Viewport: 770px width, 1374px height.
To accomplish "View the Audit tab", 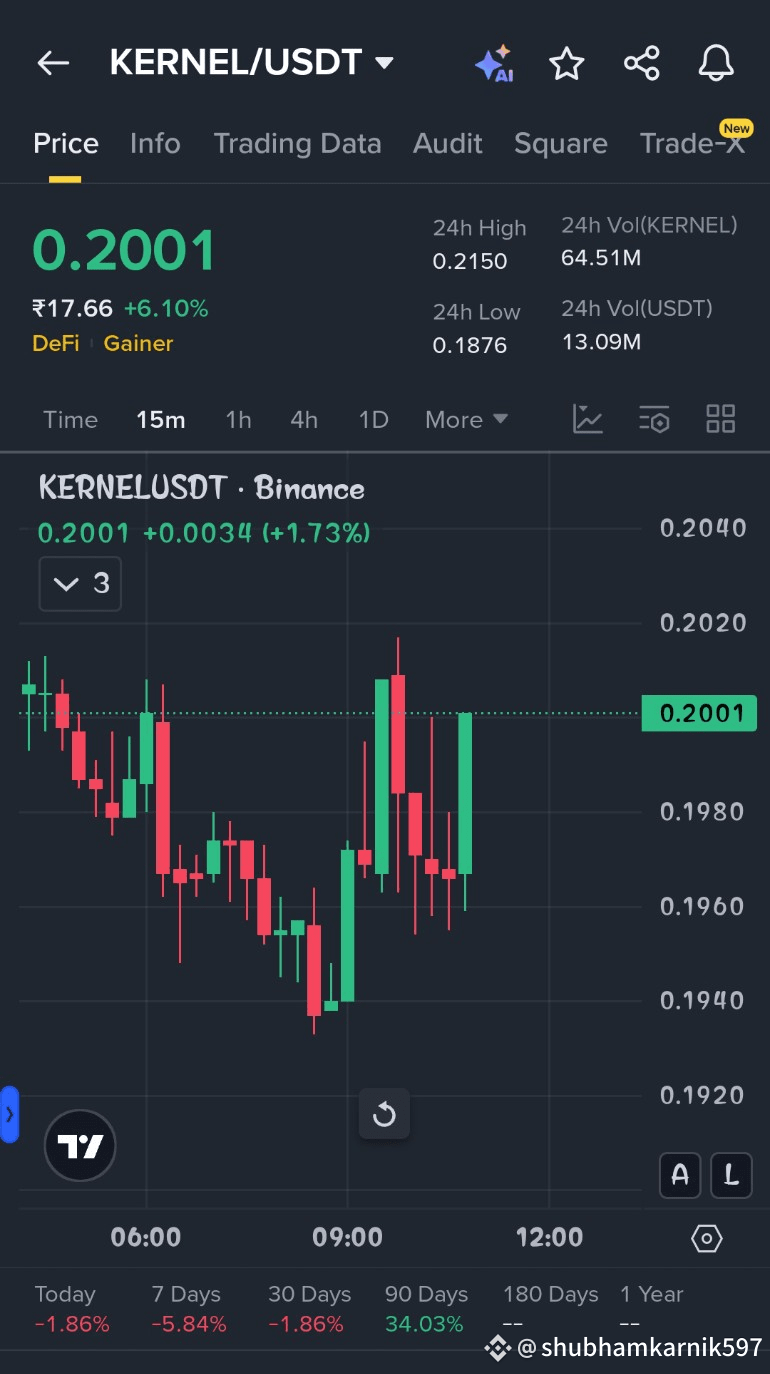I will 448,143.
